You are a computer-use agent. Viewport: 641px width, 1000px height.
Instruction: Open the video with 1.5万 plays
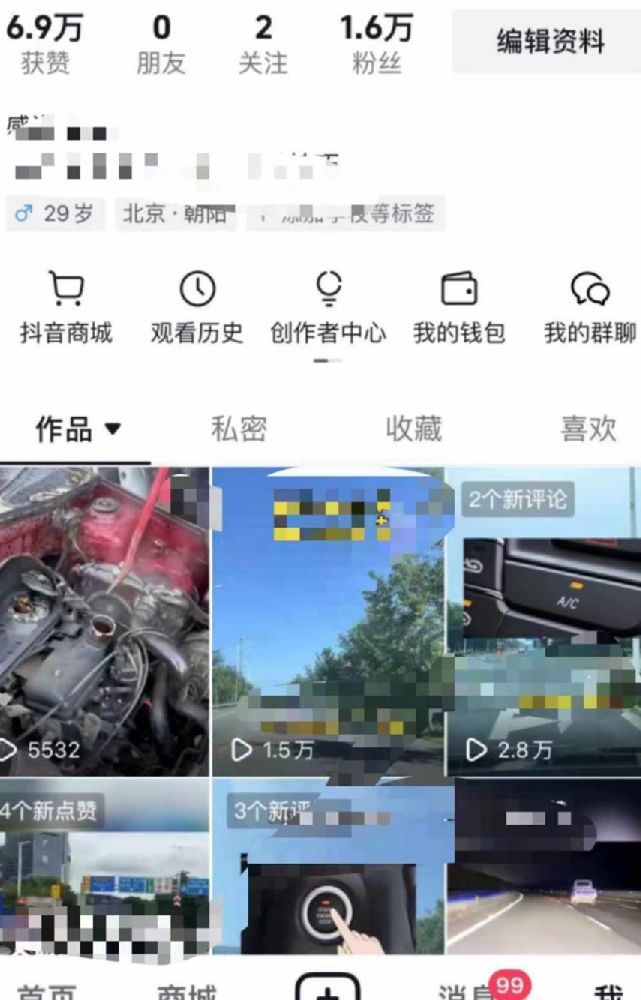pos(328,620)
